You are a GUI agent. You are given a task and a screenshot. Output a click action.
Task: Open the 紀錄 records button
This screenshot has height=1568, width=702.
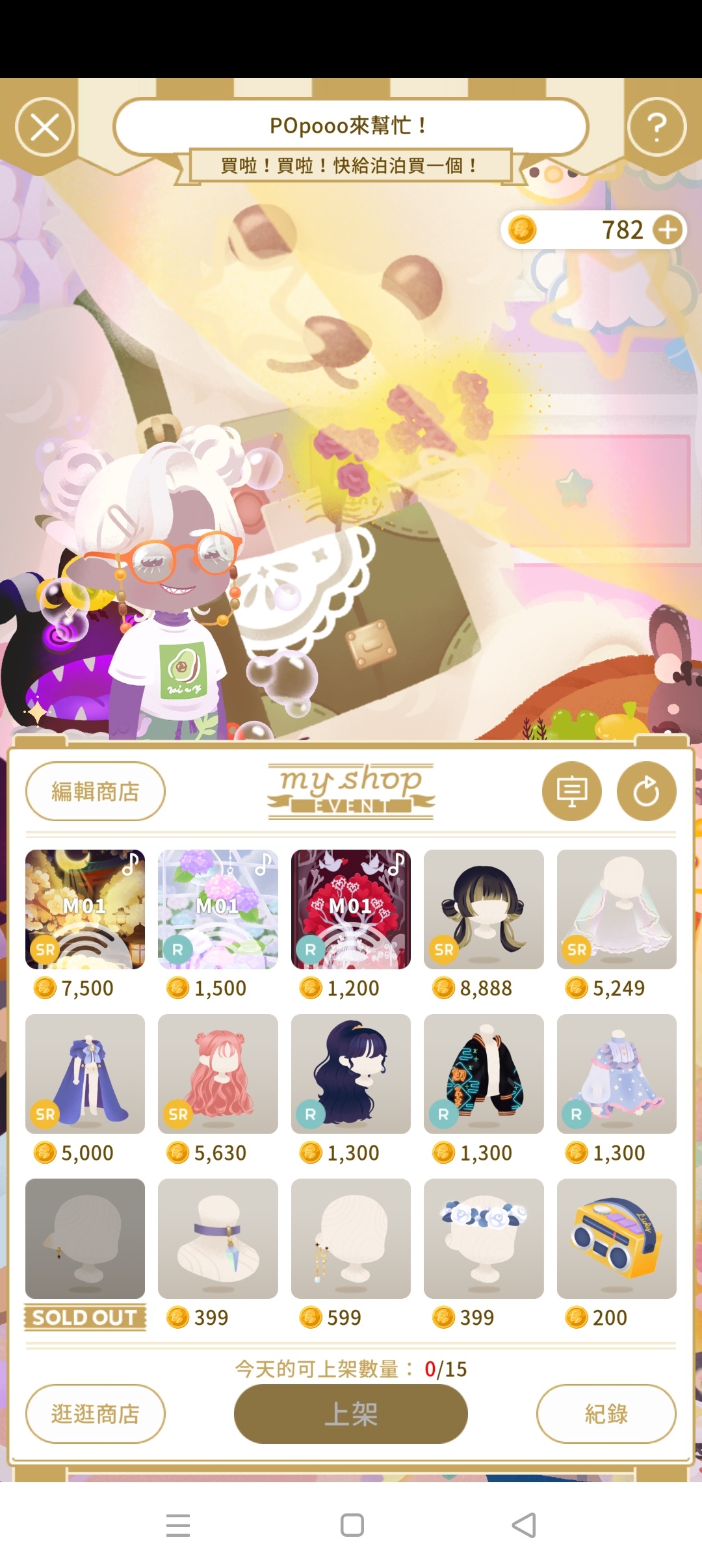pyautogui.click(x=606, y=1414)
